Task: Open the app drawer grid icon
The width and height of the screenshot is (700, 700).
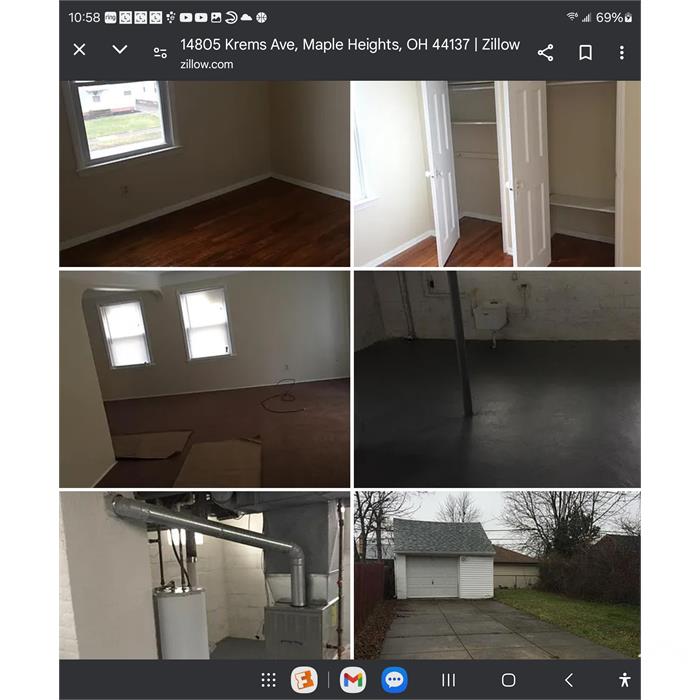Action: point(268,680)
